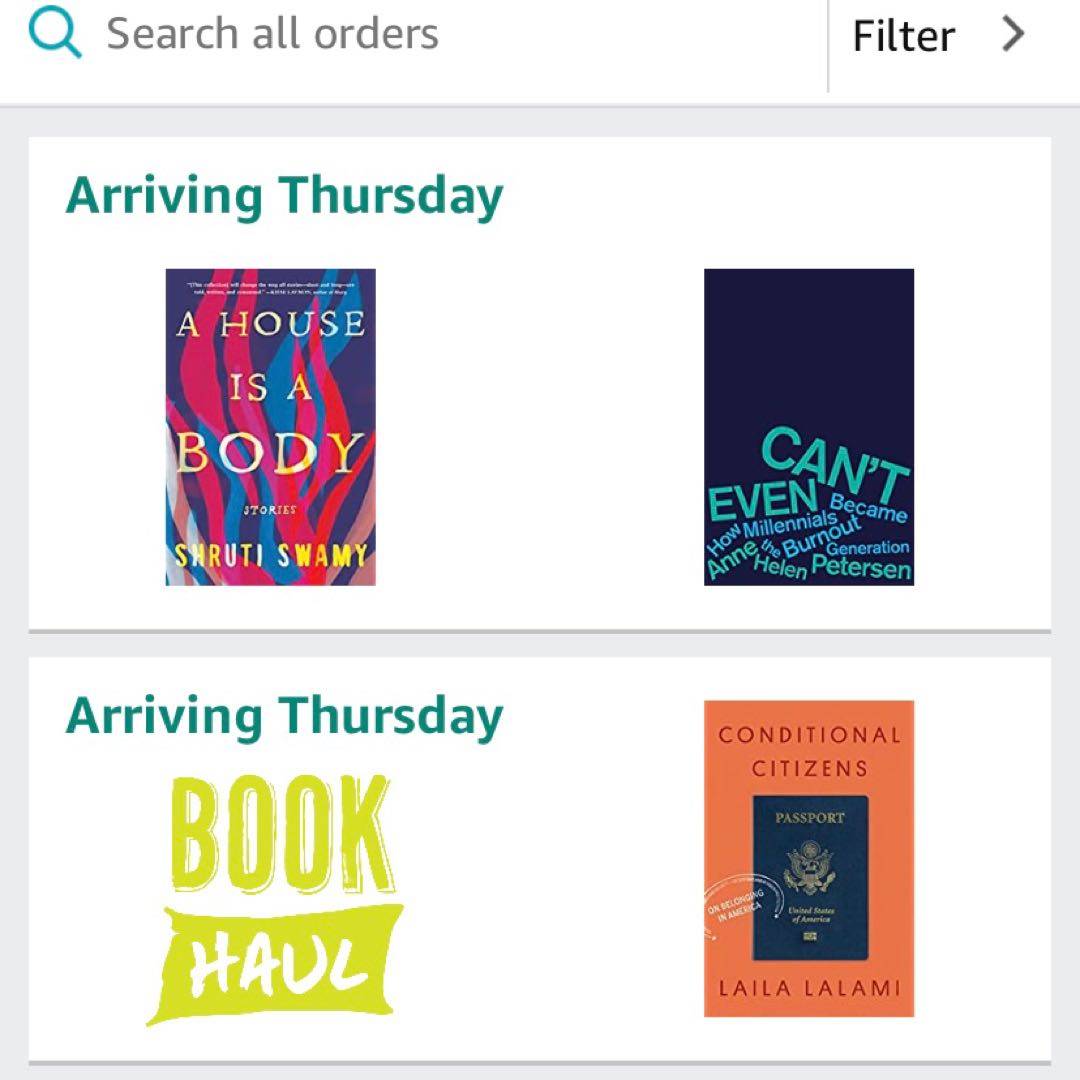View the Can't Even book order

(x=808, y=427)
